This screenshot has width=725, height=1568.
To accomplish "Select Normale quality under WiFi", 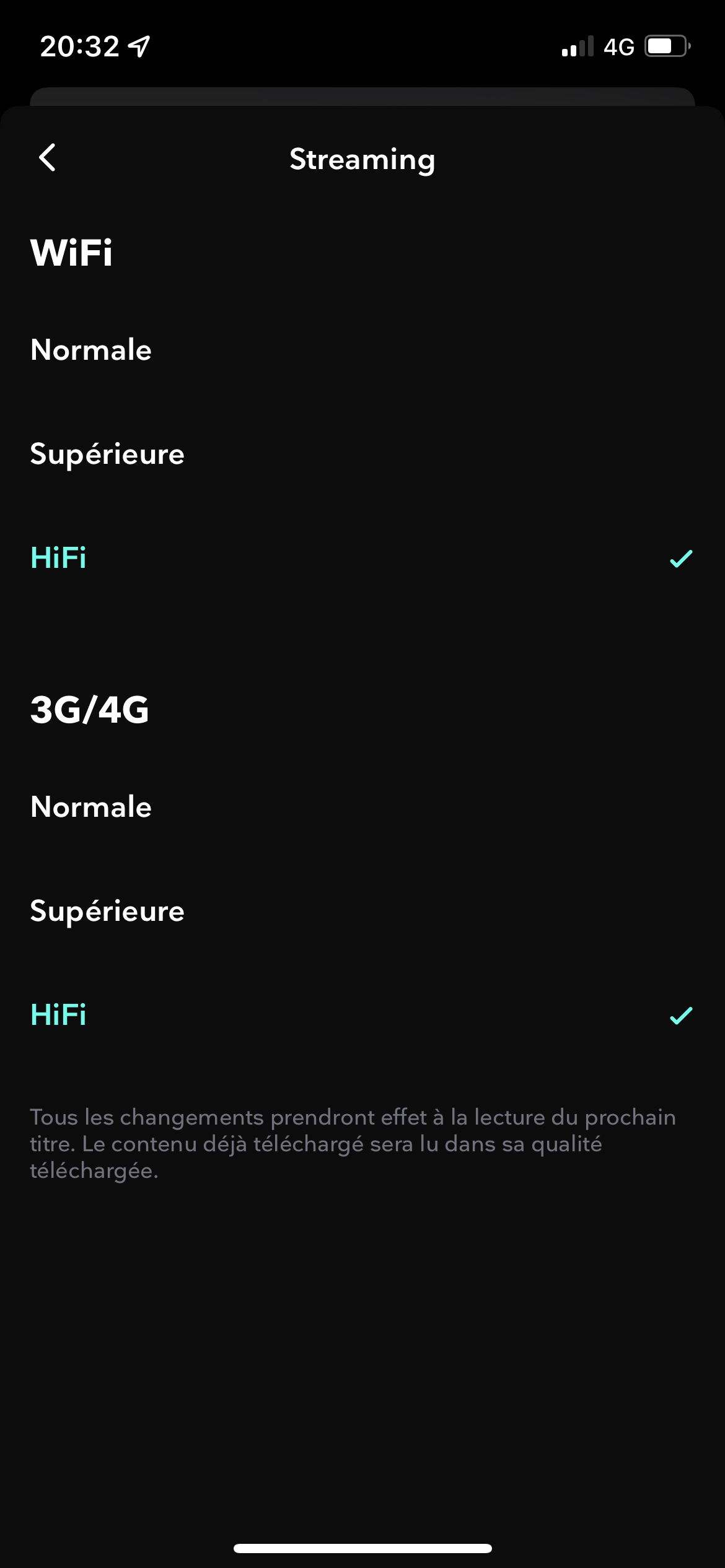I will 92,351.
